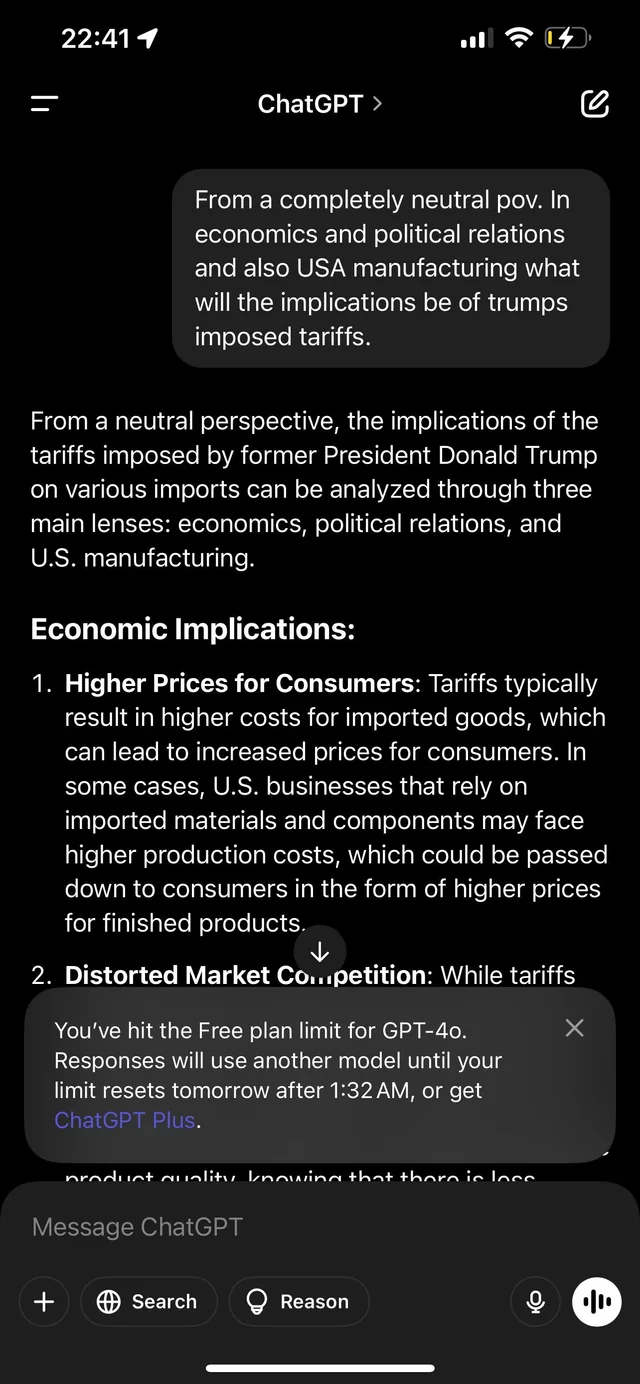The image size is (640, 1384).
Task: Open the plus attachment menu
Action: pyautogui.click(x=44, y=1301)
